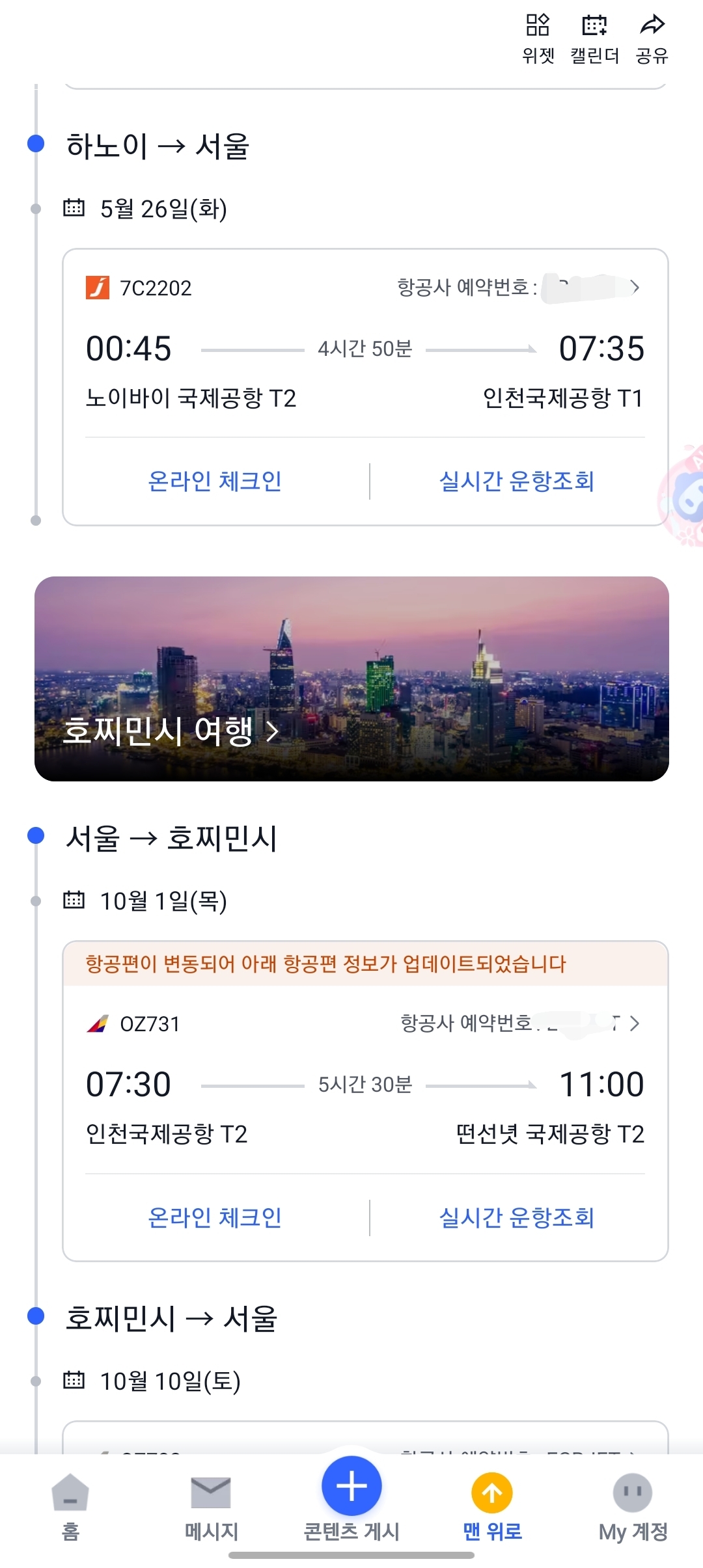
Task: Go to the 홈 tab
Action: [70, 1506]
